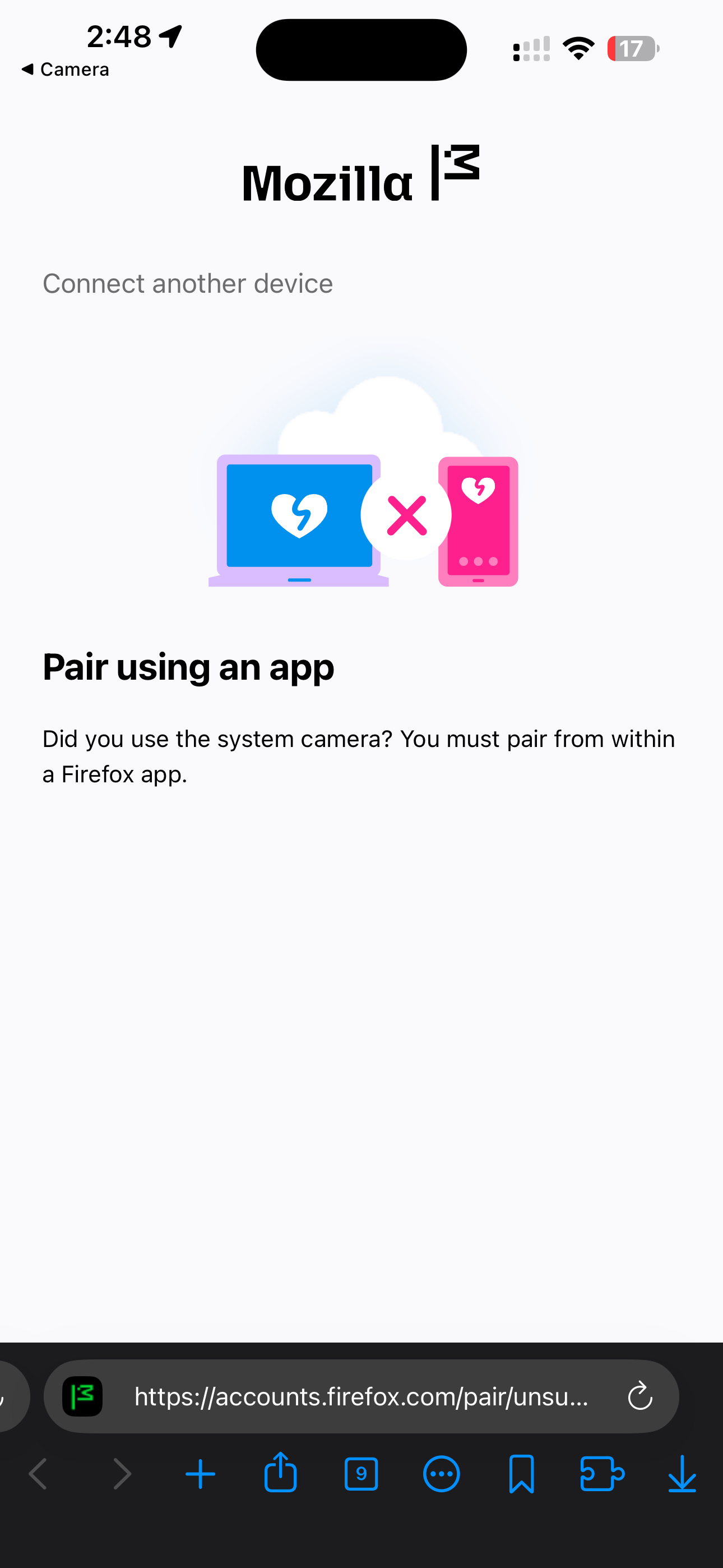Open a new tab
This screenshot has height=1568, width=723.
(x=200, y=1474)
